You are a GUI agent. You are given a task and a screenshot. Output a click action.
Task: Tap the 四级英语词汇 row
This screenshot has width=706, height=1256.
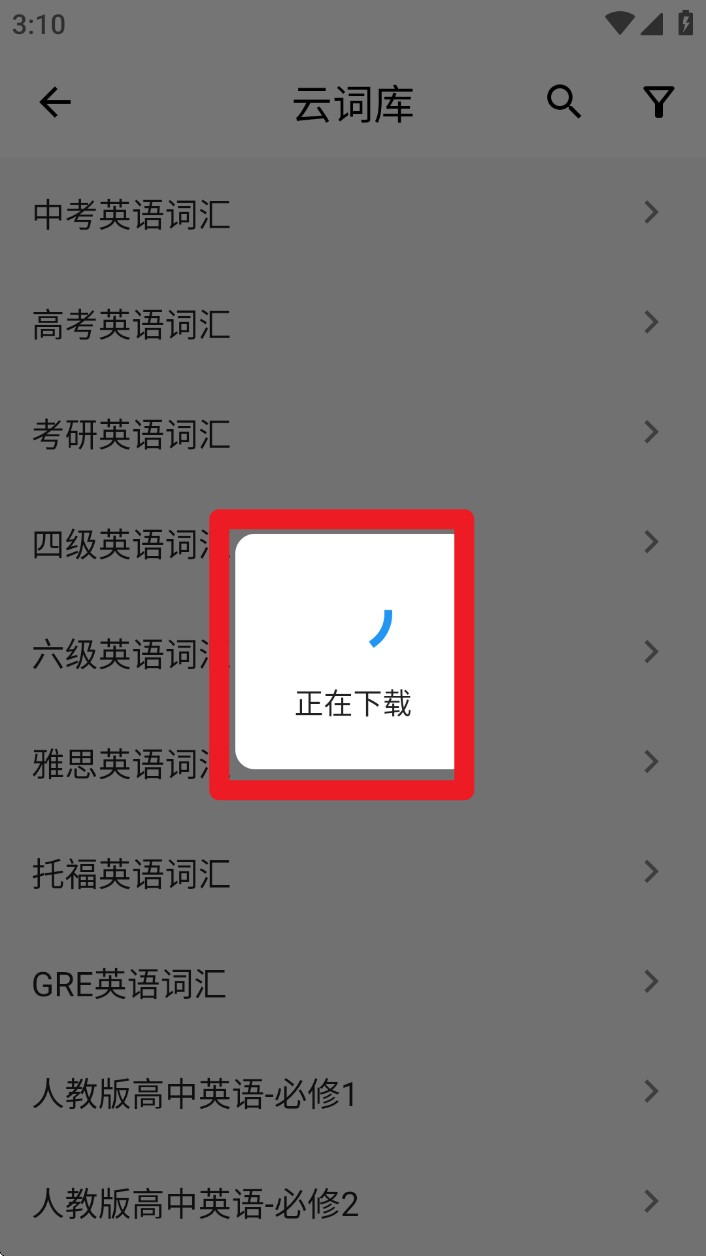coord(118,544)
